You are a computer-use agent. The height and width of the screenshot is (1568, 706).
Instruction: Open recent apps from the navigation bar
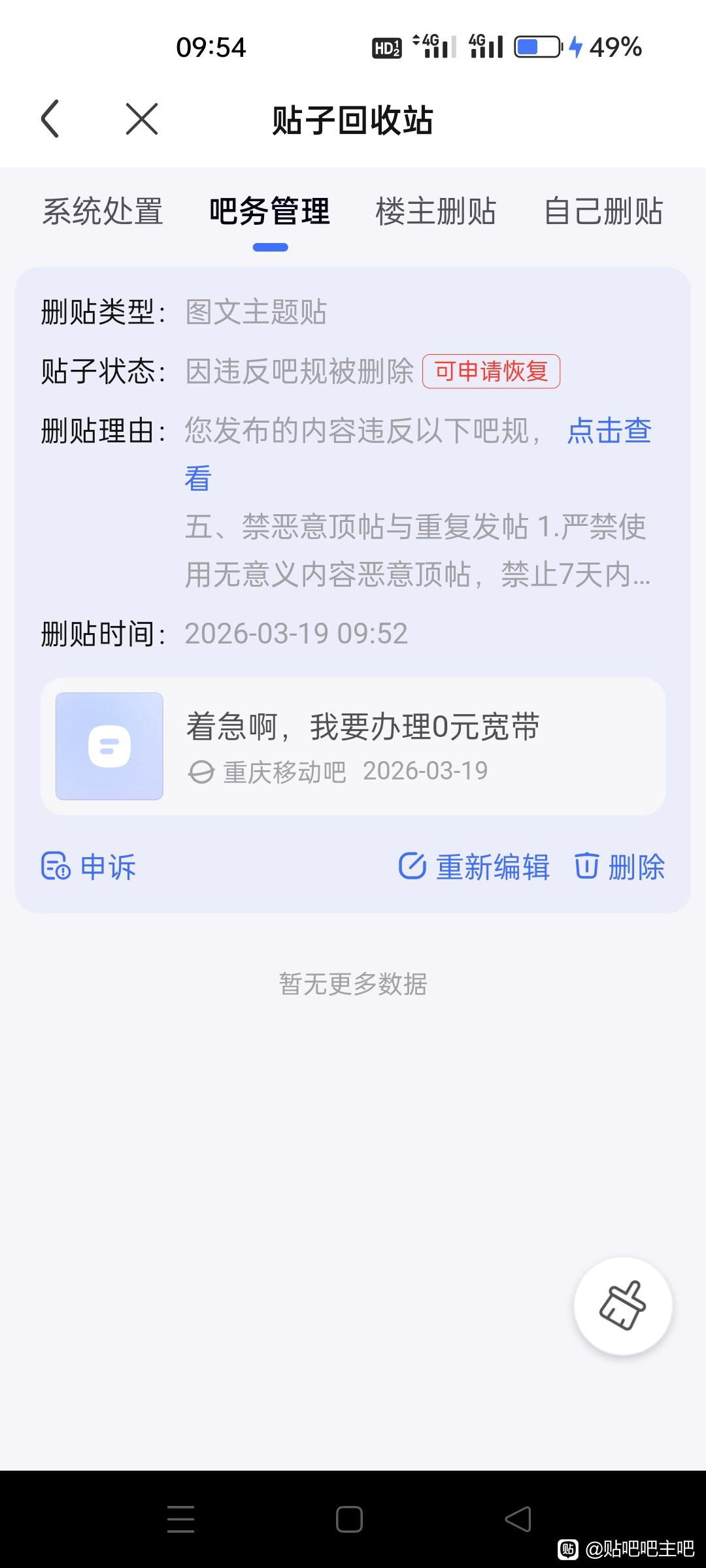point(180,1519)
